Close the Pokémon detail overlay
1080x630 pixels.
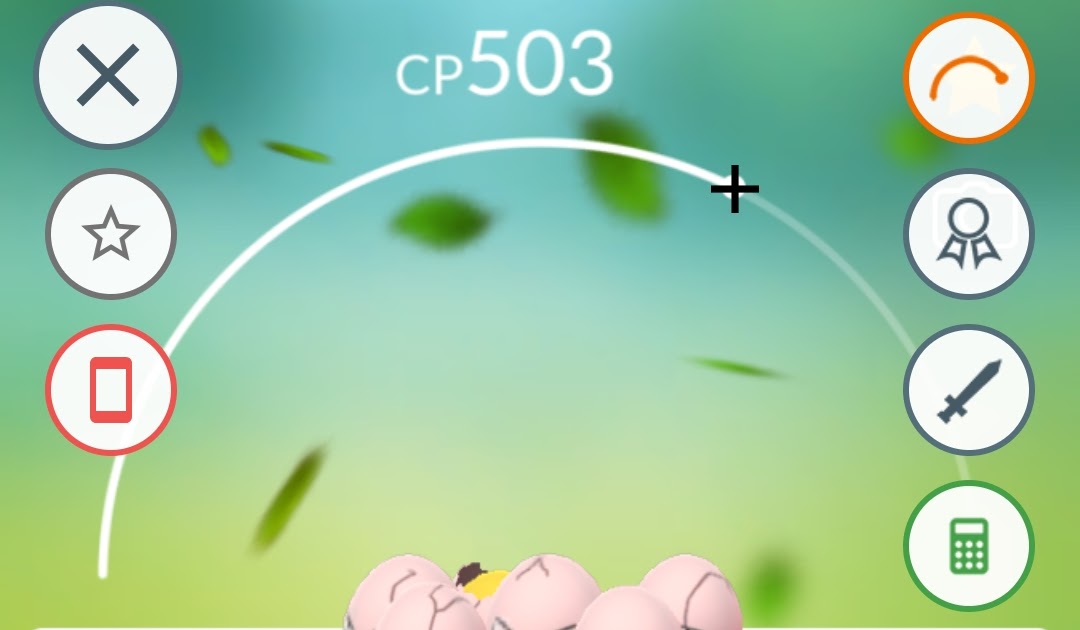tap(108, 77)
